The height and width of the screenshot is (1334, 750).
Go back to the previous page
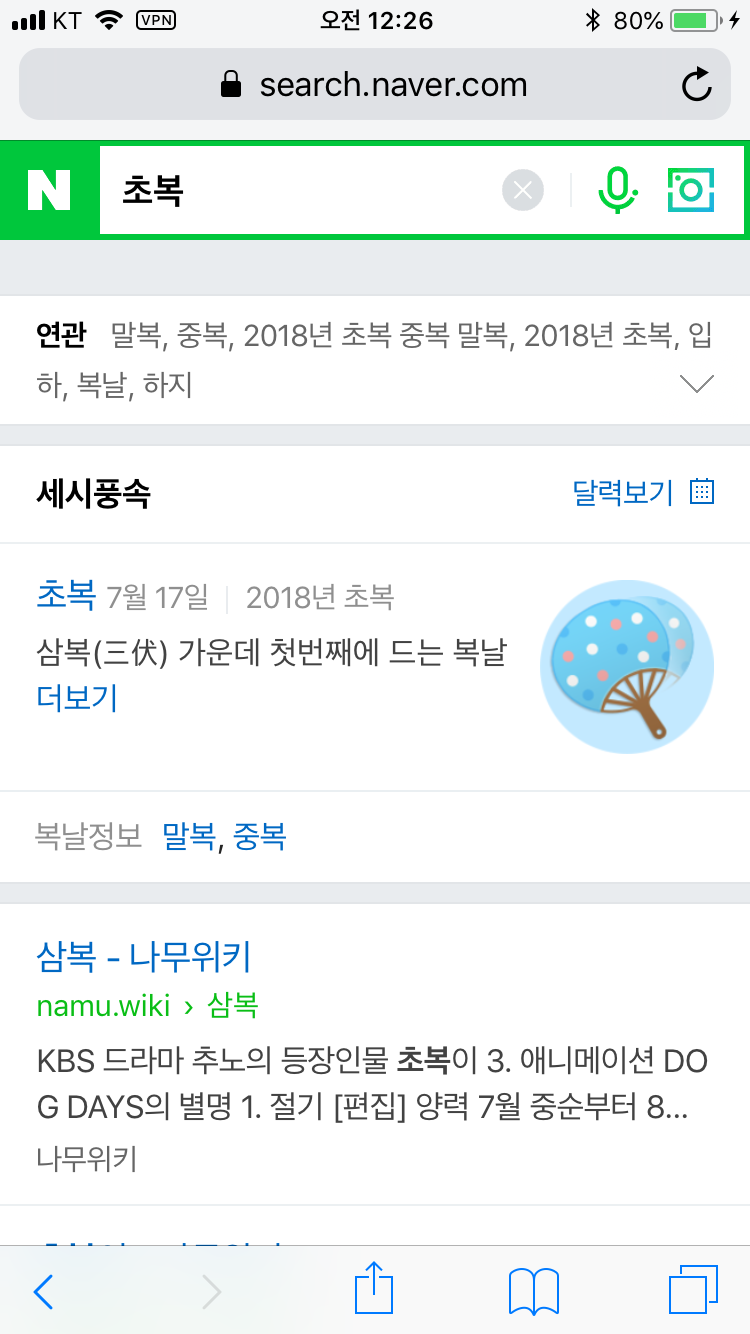(x=43, y=1292)
